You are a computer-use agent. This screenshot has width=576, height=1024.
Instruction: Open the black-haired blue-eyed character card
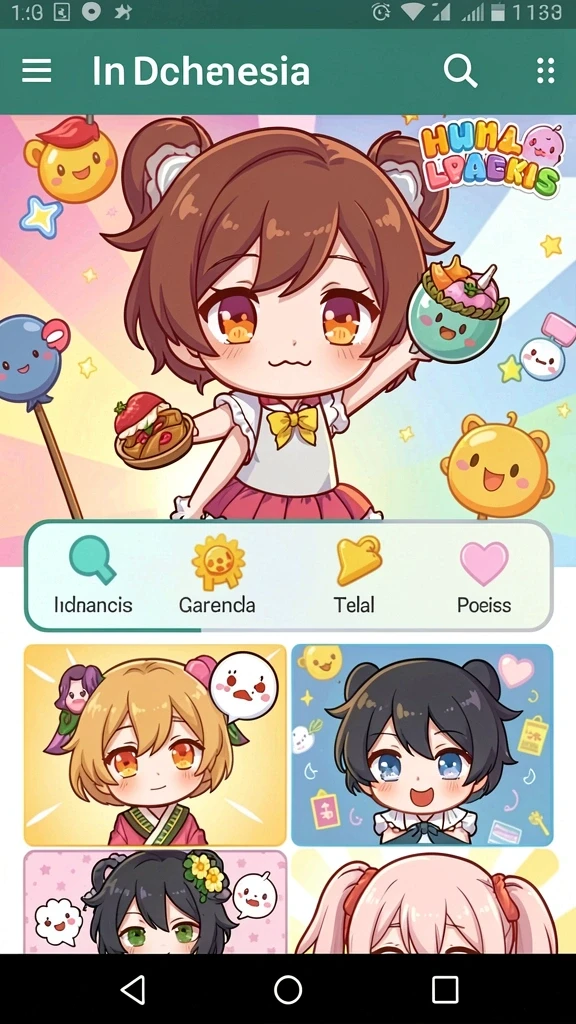click(422, 745)
